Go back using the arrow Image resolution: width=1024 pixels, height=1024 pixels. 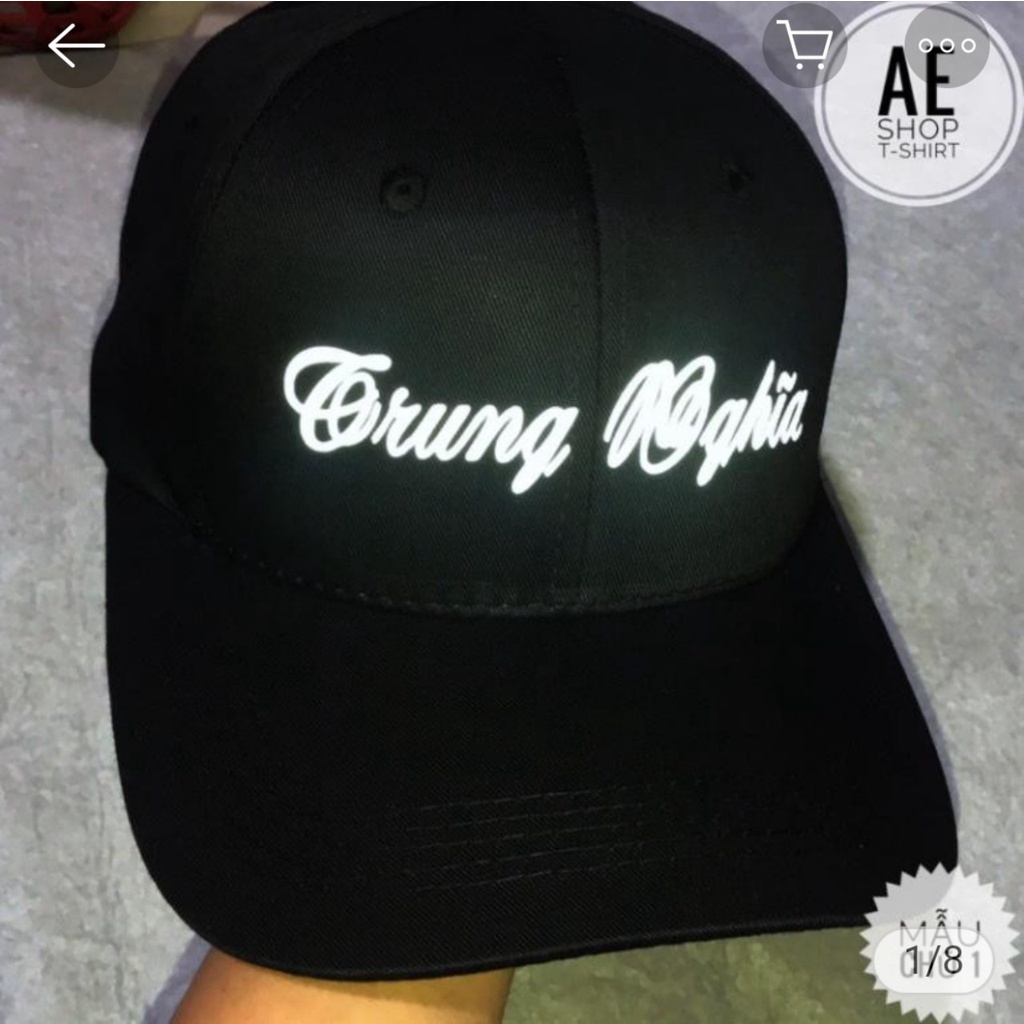(76, 46)
